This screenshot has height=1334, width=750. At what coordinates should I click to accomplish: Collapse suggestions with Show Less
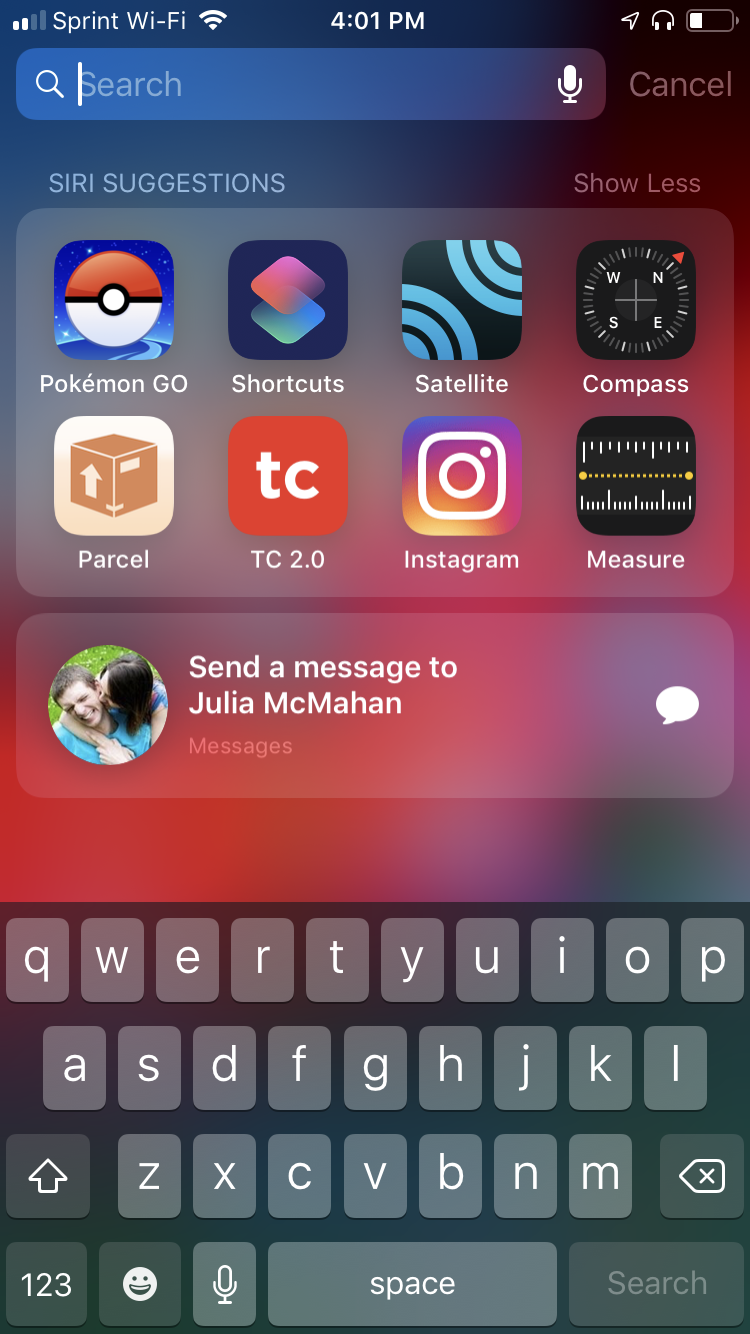[636, 183]
